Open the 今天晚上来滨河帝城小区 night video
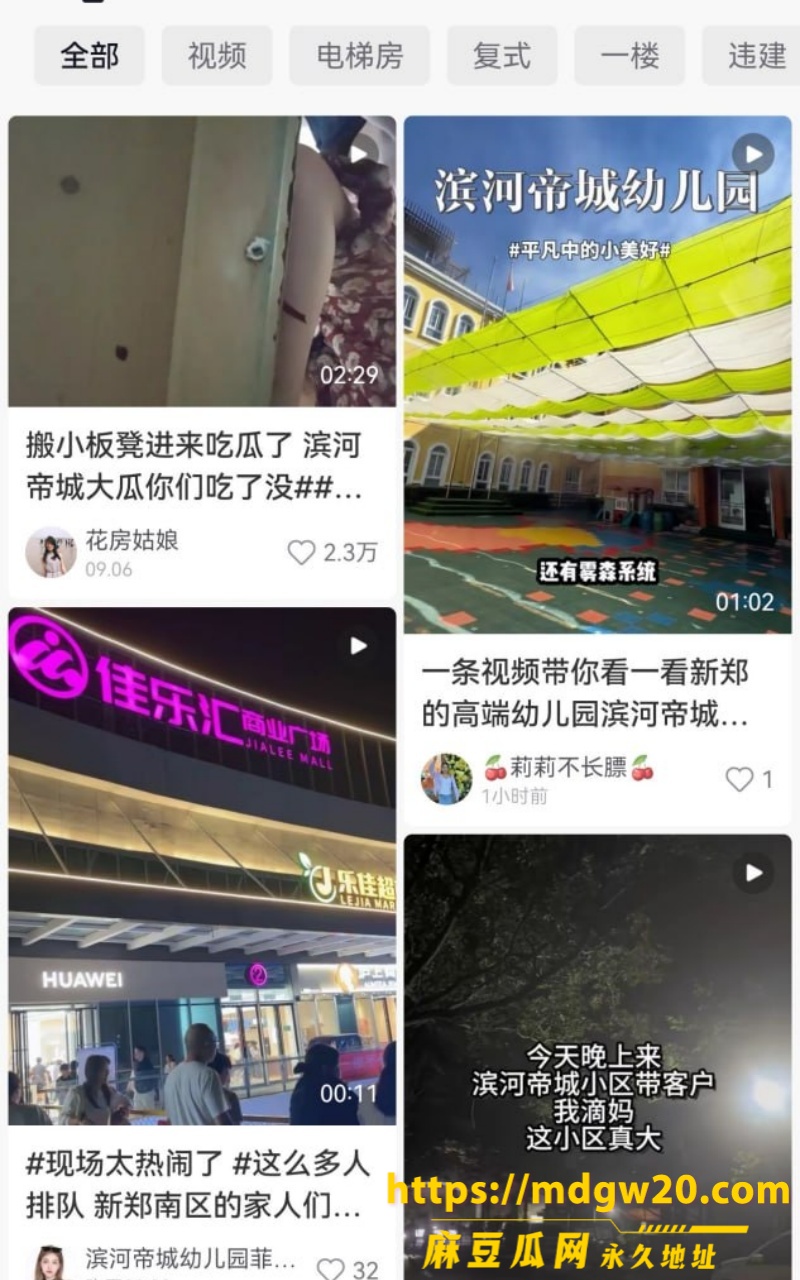 pyautogui.click(x=598, y=1057)
